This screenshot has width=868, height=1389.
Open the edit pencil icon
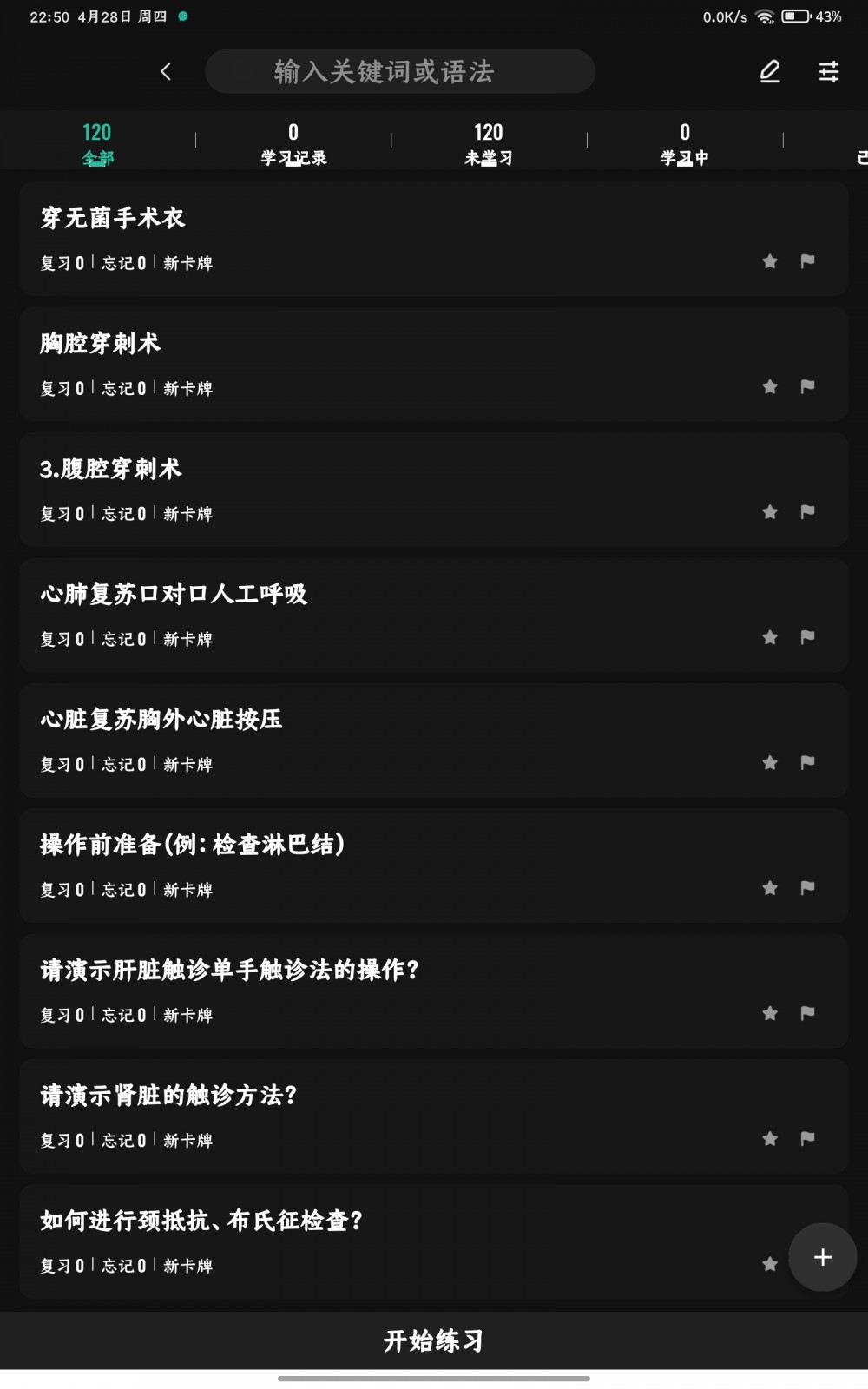pyautogui.click(x=770, y=71)
